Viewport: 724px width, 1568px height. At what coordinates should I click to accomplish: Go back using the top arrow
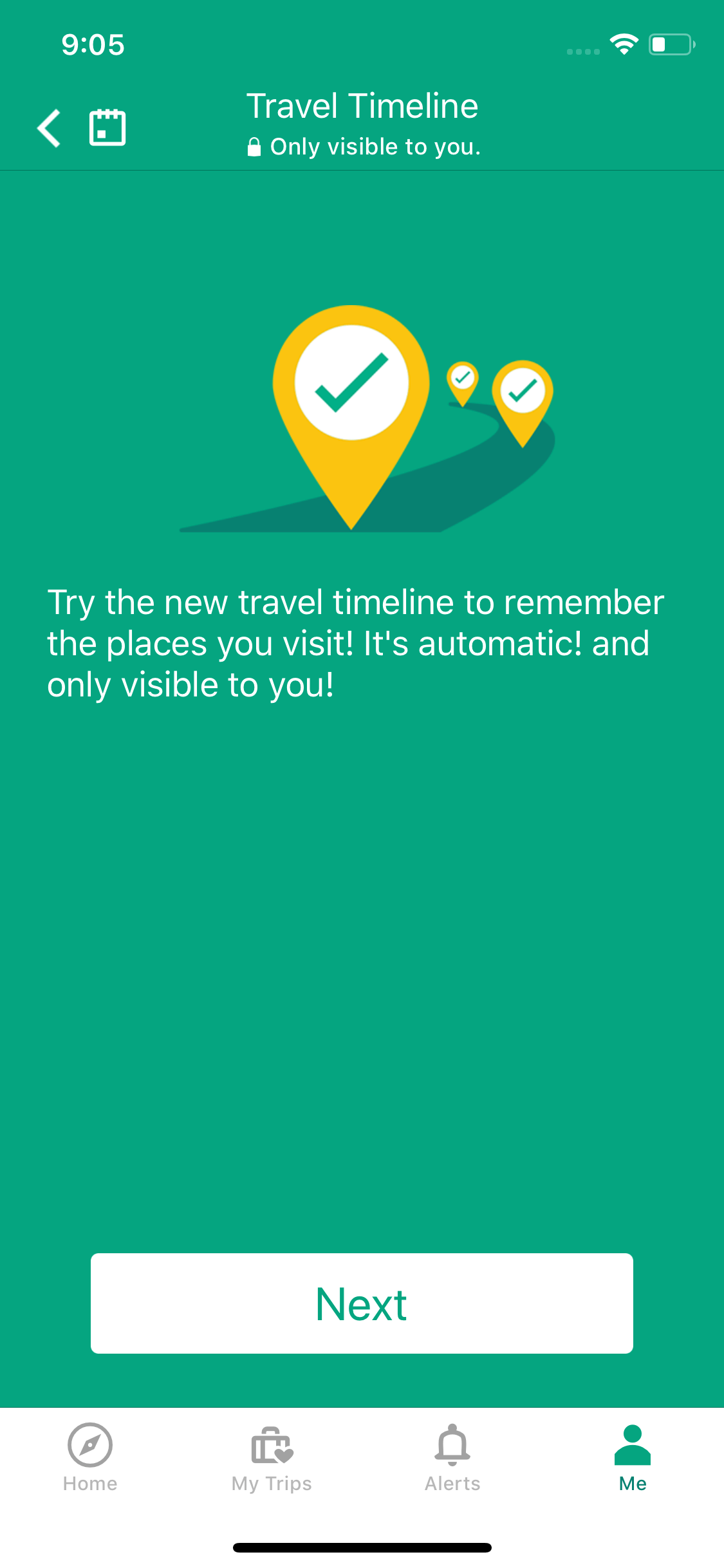[x=49, y=128]
